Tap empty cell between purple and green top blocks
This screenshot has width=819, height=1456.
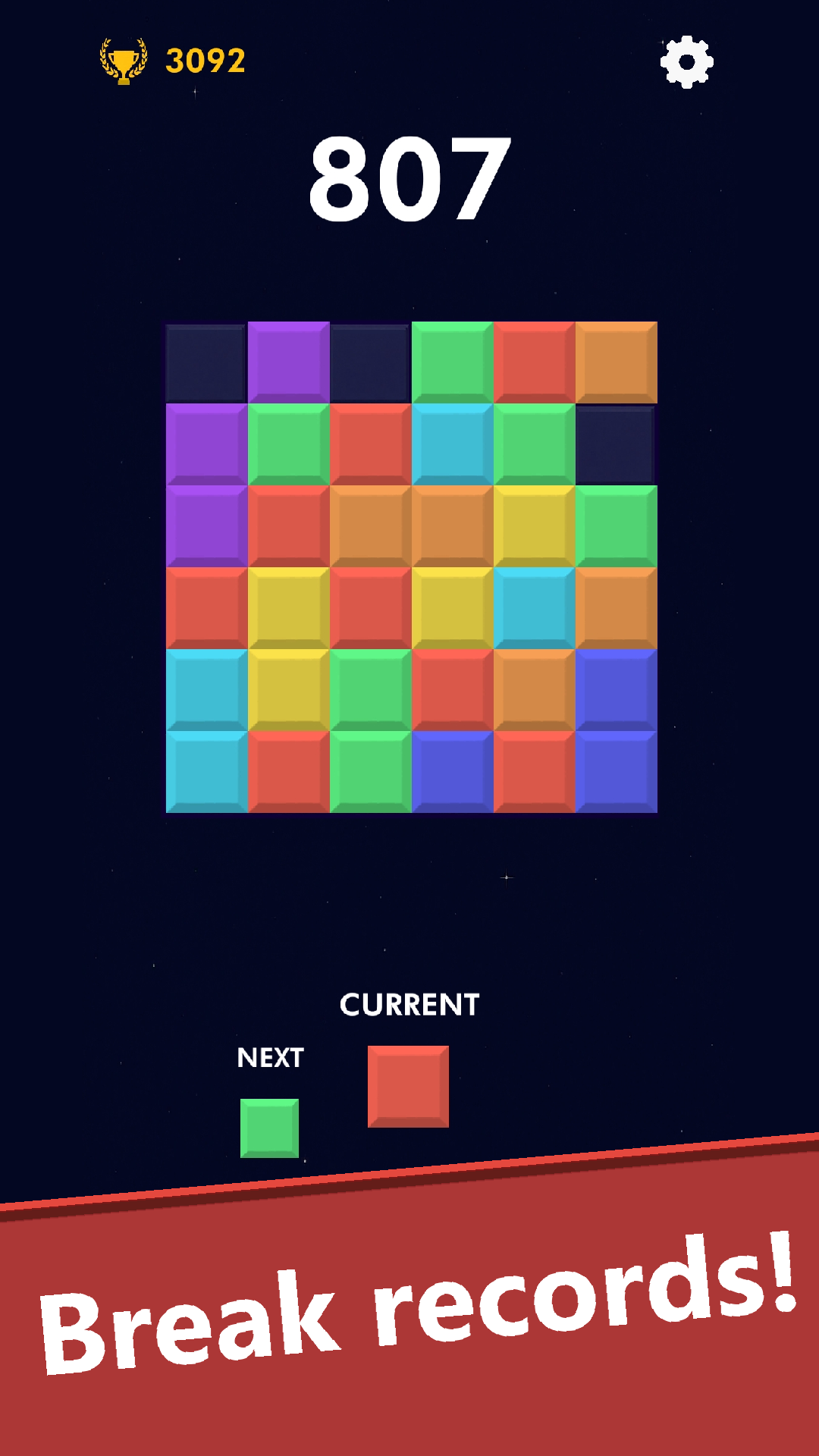pos(370,362)
